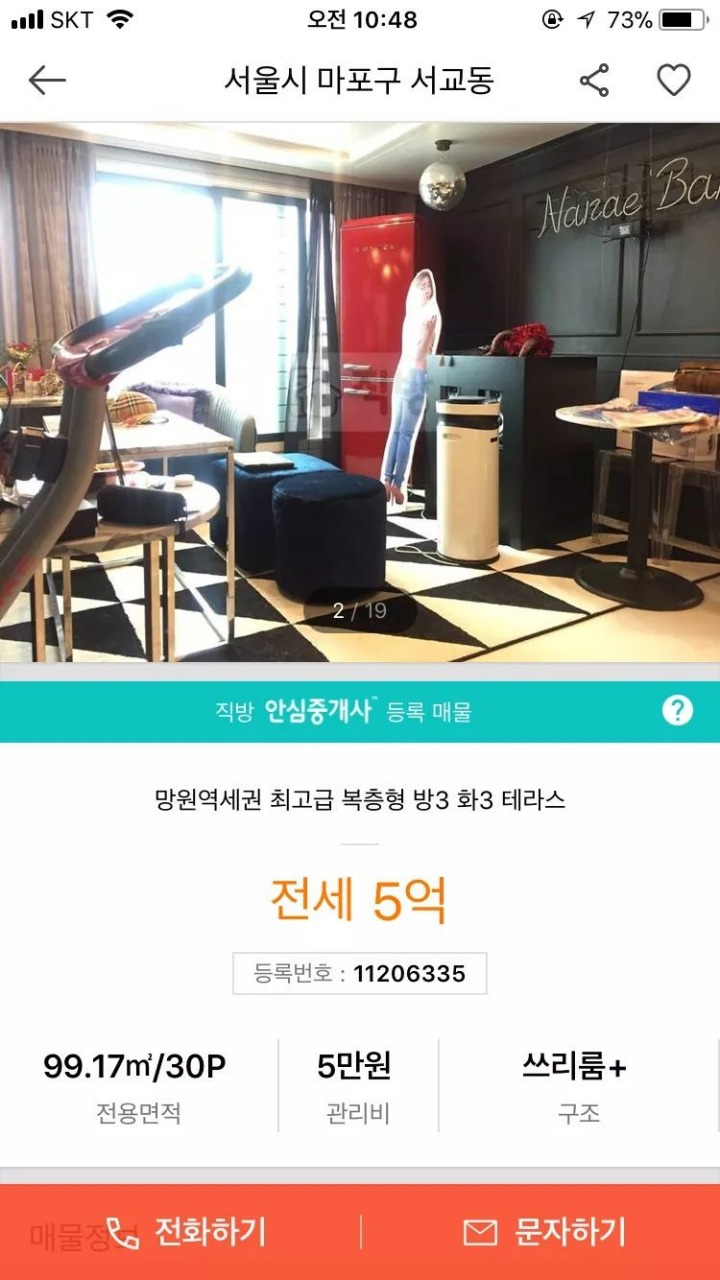Go back using the arrow icon

(x=46, y=80)
